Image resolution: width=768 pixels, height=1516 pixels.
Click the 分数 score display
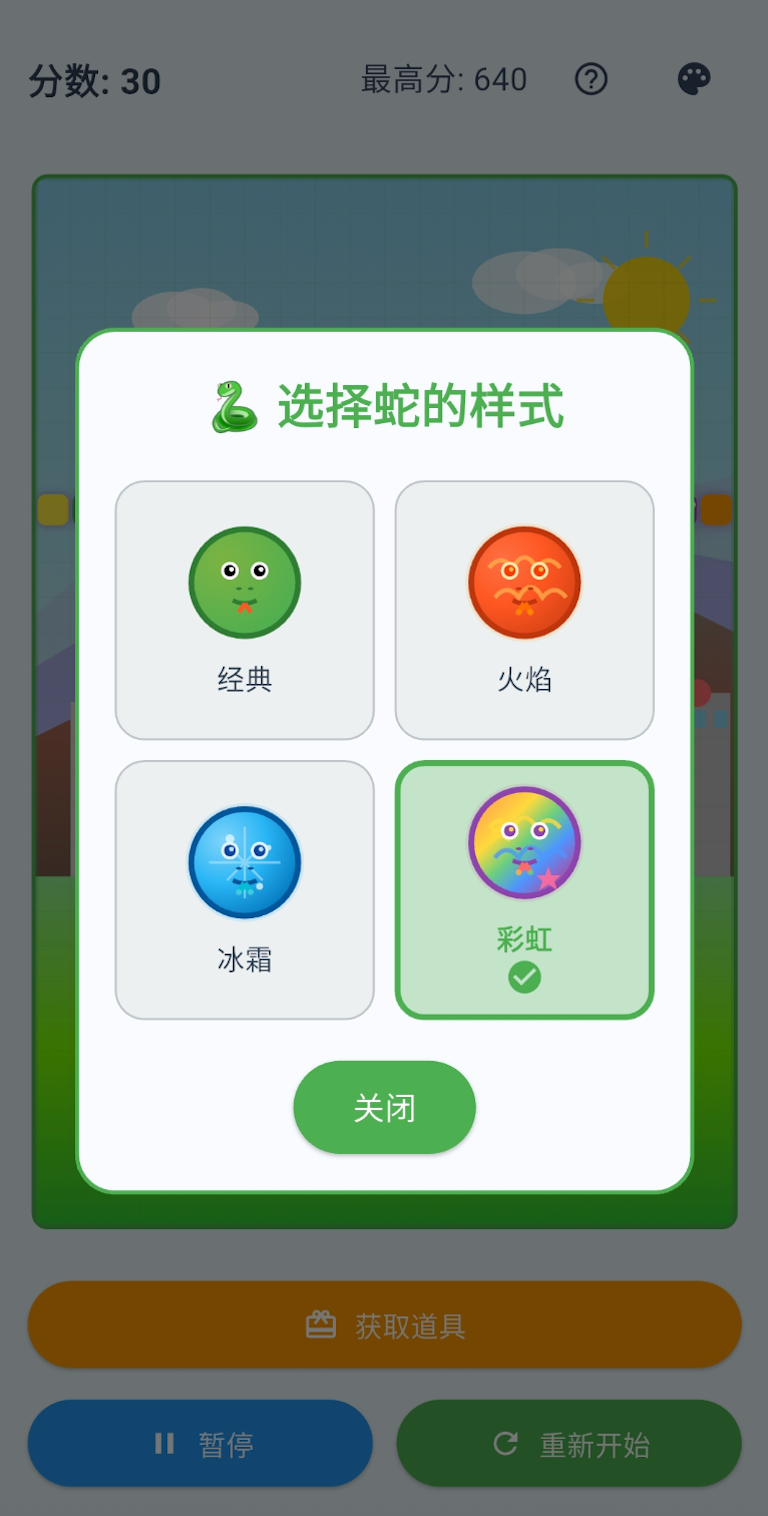[x=94, y=81]
